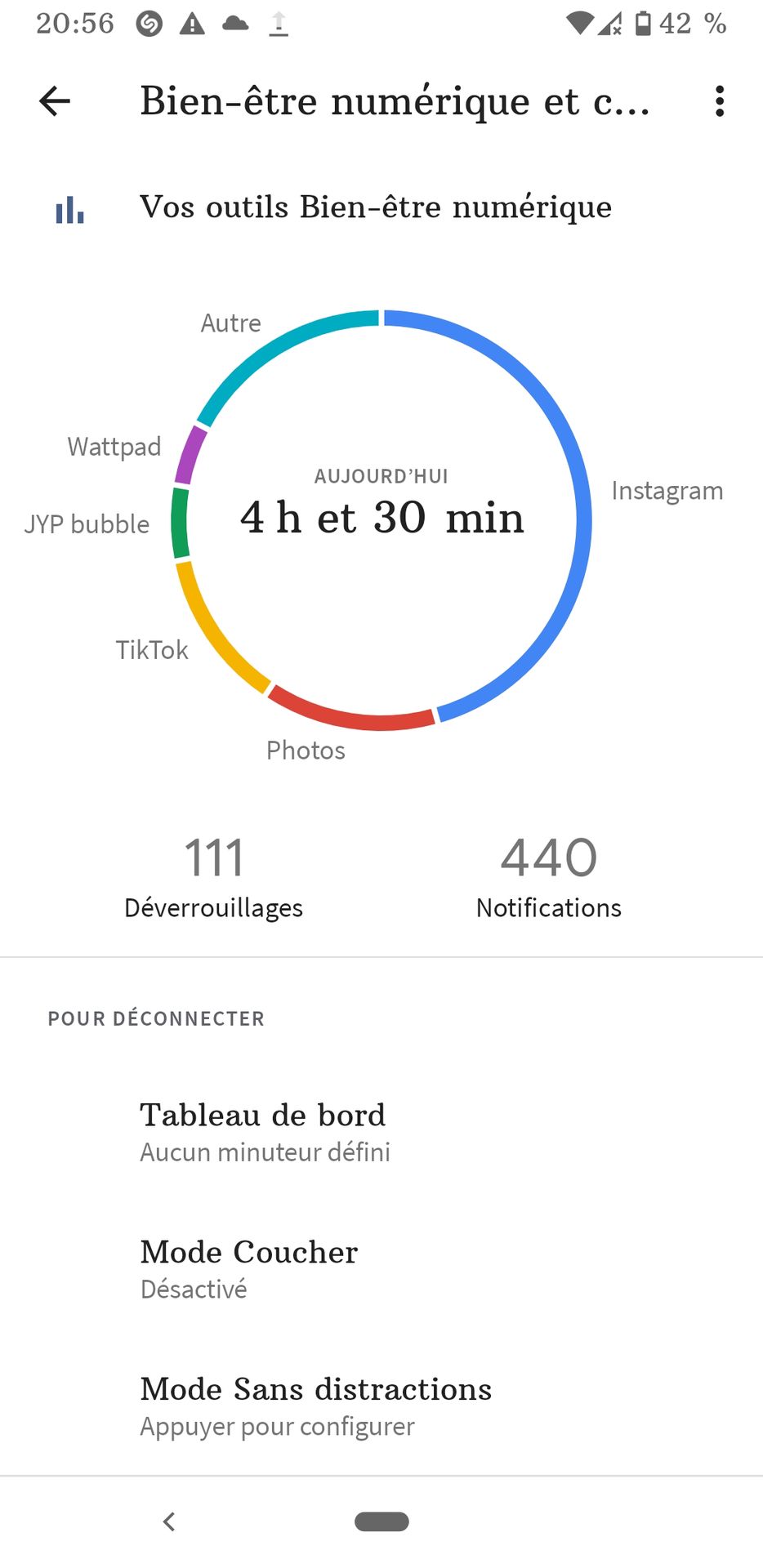This screenshot has width=763, height=1568.
Task: Open today's 4 h 30 min usage chart
Action: click(381, 519)
